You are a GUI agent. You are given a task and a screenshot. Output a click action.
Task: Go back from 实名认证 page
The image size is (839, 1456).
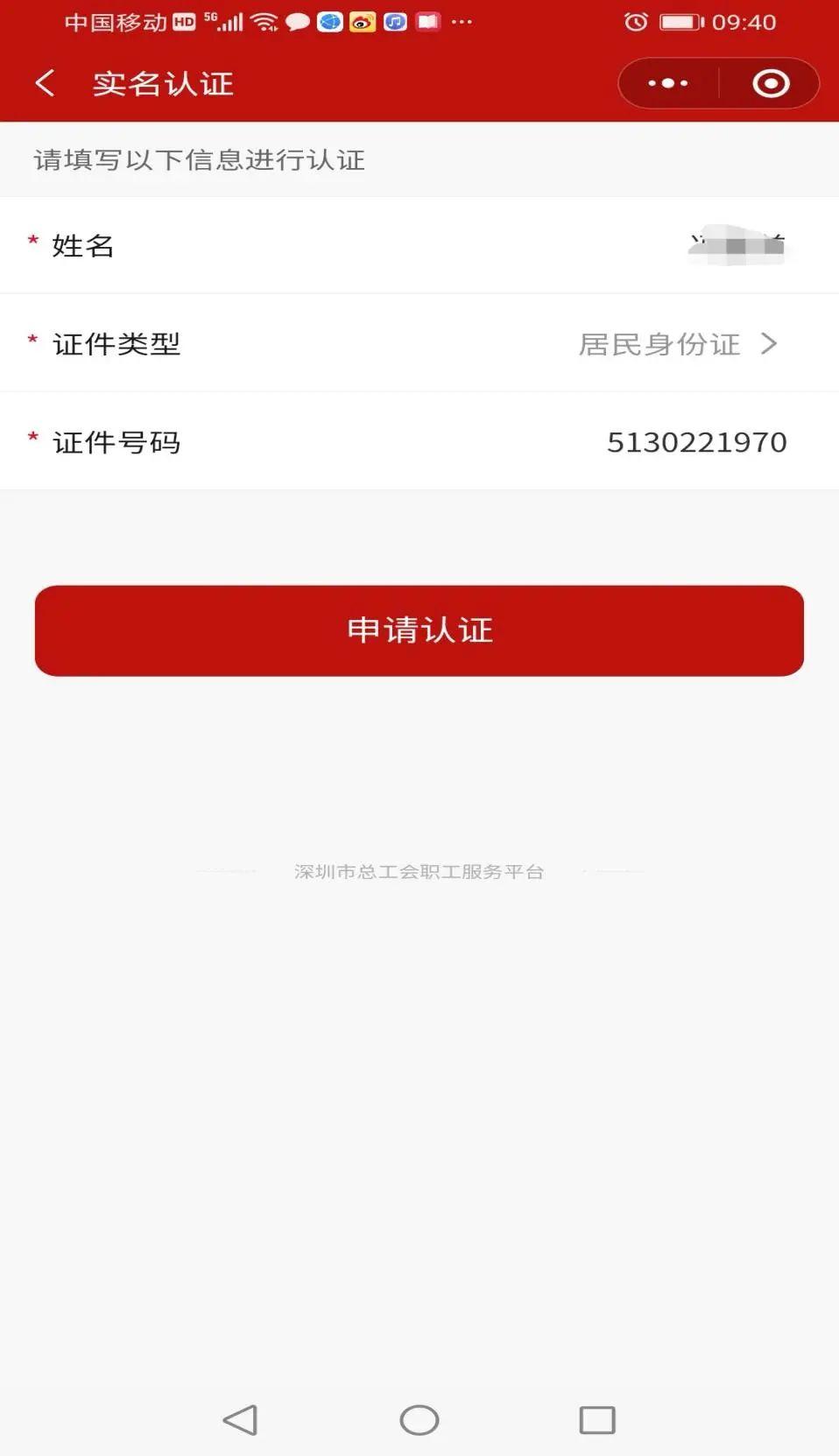click(46, 84)
